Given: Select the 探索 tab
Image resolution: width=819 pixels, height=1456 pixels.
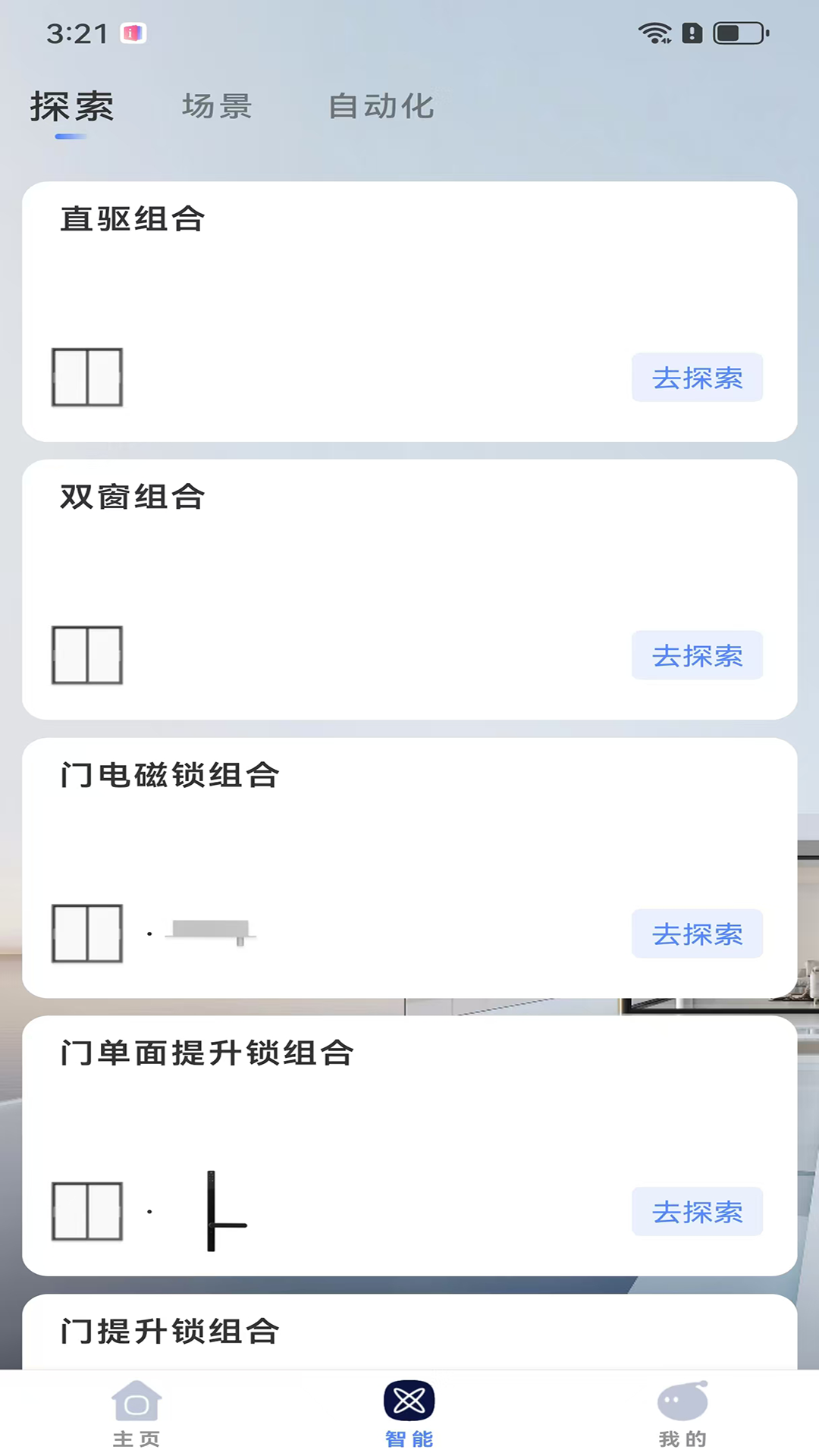Looking at the screenshot, I should click(71, 106).
